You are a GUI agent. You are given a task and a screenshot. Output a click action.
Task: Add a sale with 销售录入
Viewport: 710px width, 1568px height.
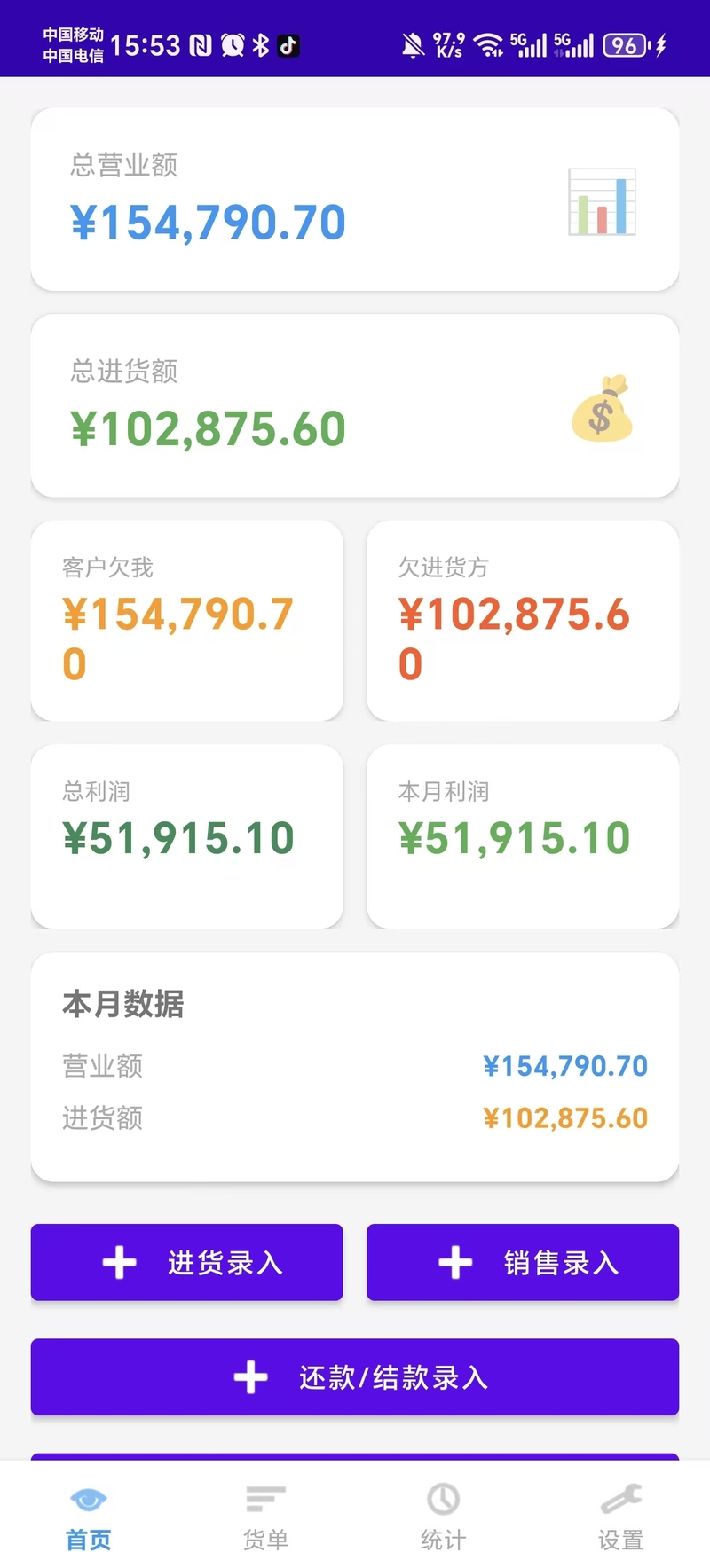click(x=523, y=1262)
